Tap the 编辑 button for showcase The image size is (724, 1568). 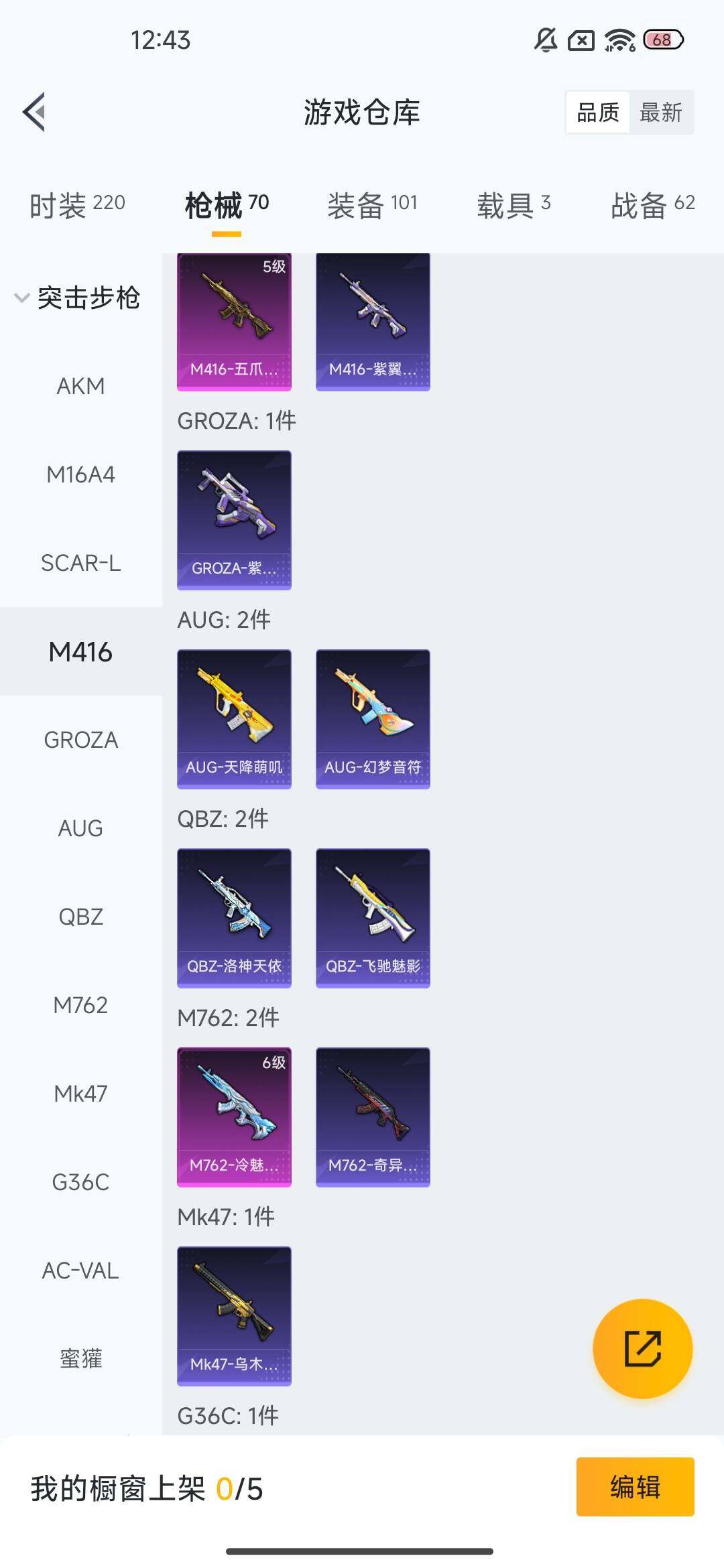click(x=635, y=1486)
